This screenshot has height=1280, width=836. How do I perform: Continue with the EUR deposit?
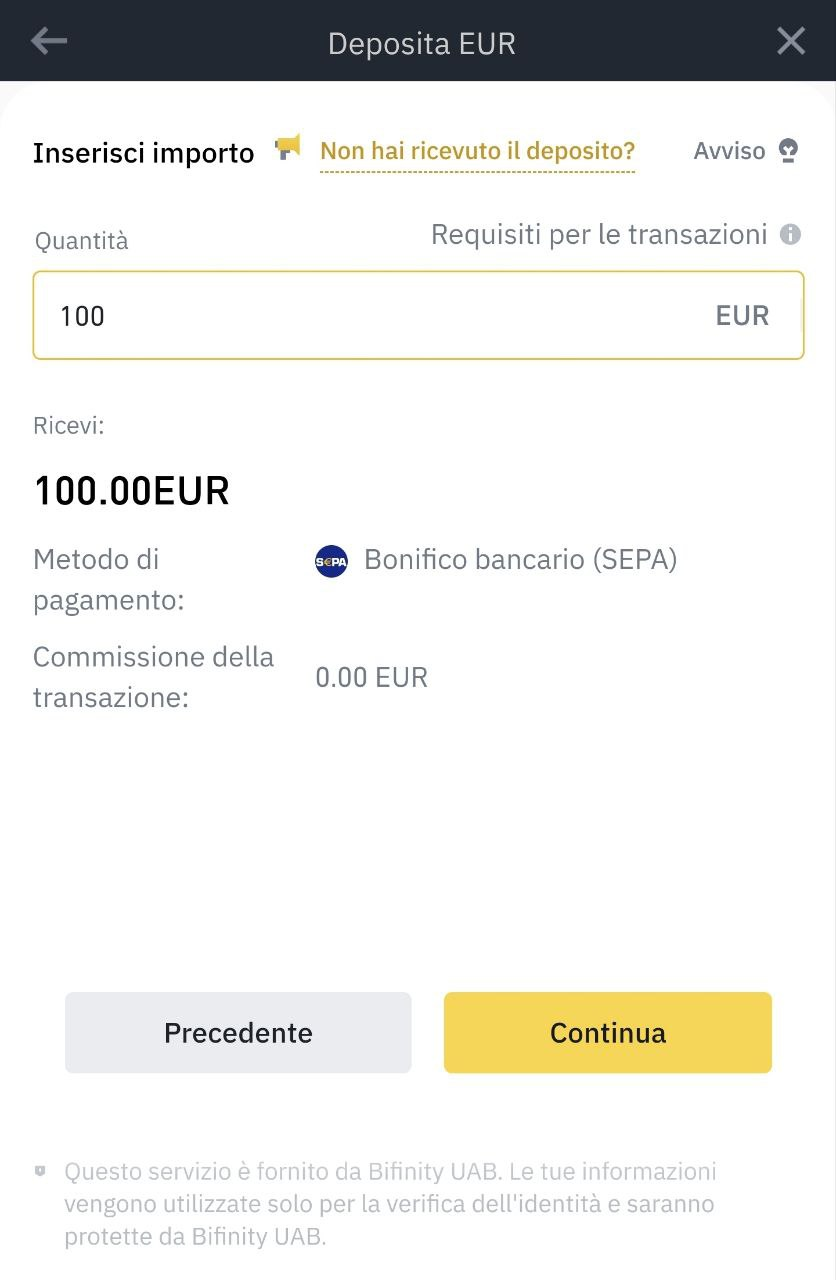point(607,1032)
